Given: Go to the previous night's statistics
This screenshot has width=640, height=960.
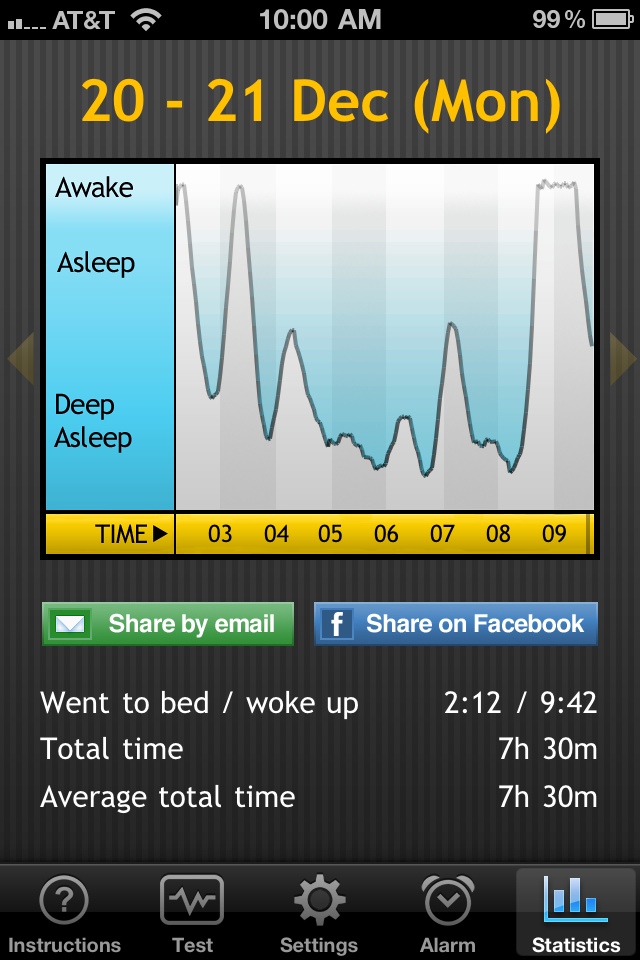Looking at the screenshot, I should click(x=20, y=358).
